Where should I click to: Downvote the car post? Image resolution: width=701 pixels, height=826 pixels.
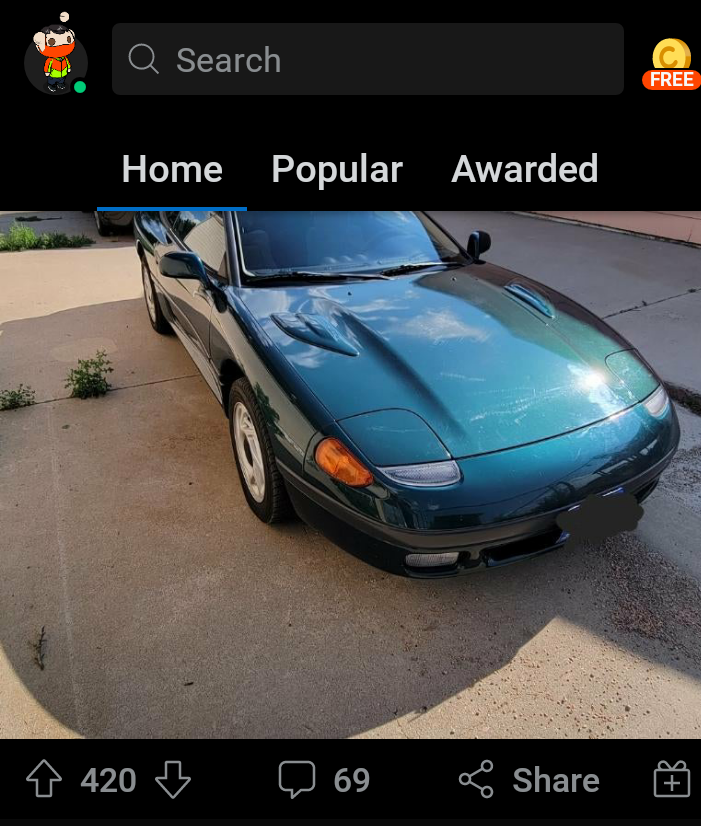[x=172, y=780]
